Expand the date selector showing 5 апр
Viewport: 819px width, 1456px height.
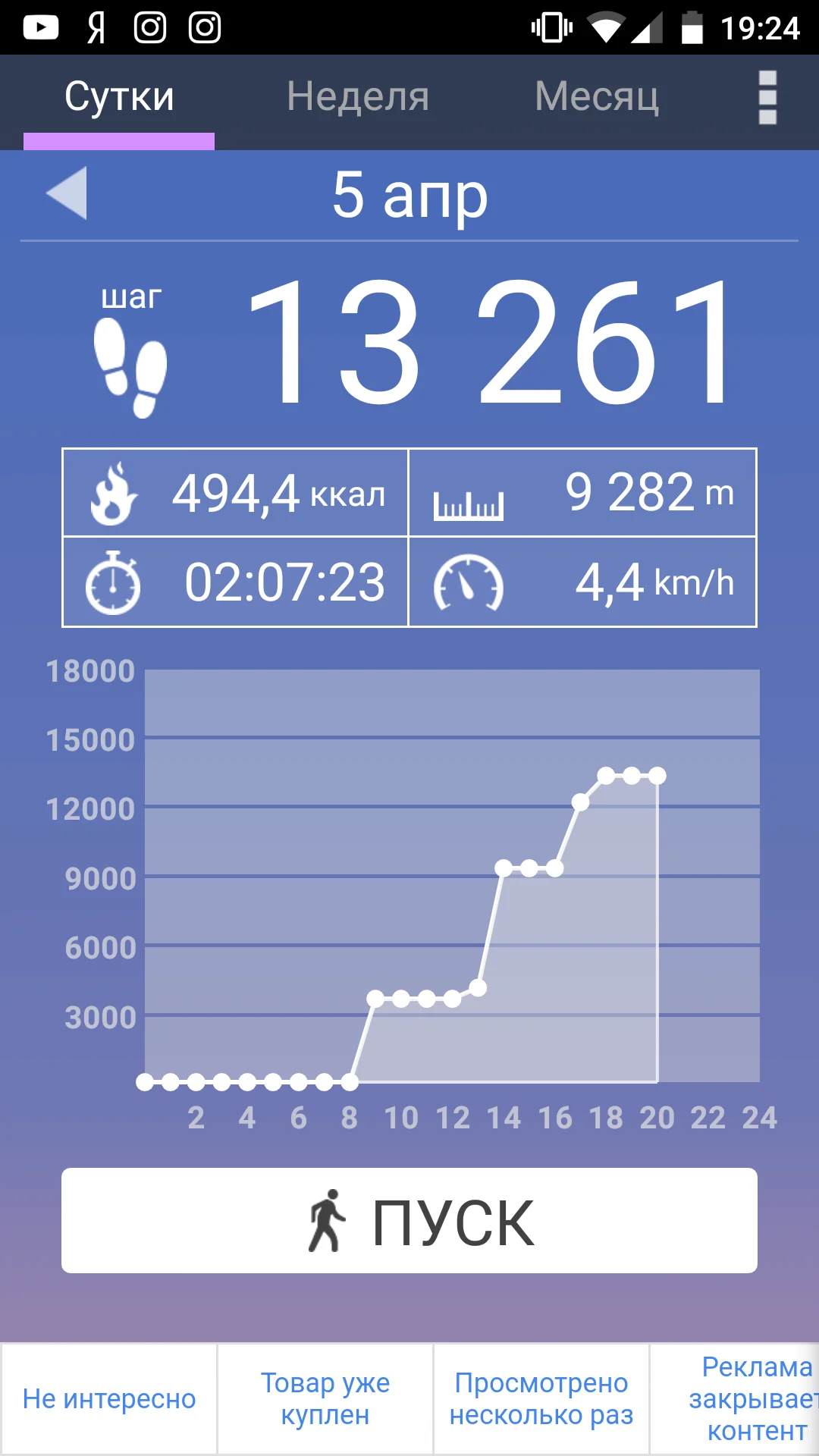tap(409, 195)
